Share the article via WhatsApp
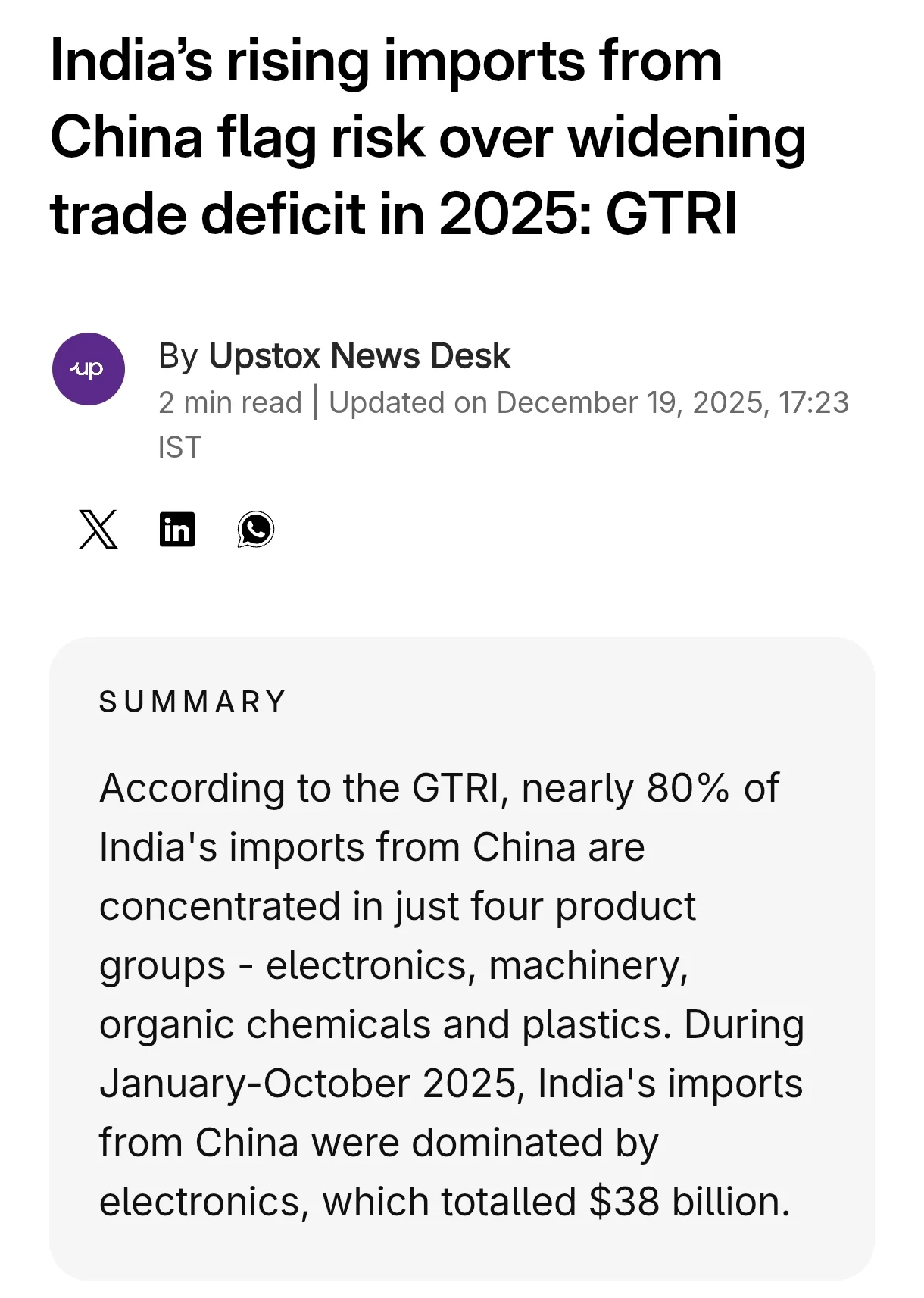Viewport: 924px width, 1298px height. pos(256,529)
